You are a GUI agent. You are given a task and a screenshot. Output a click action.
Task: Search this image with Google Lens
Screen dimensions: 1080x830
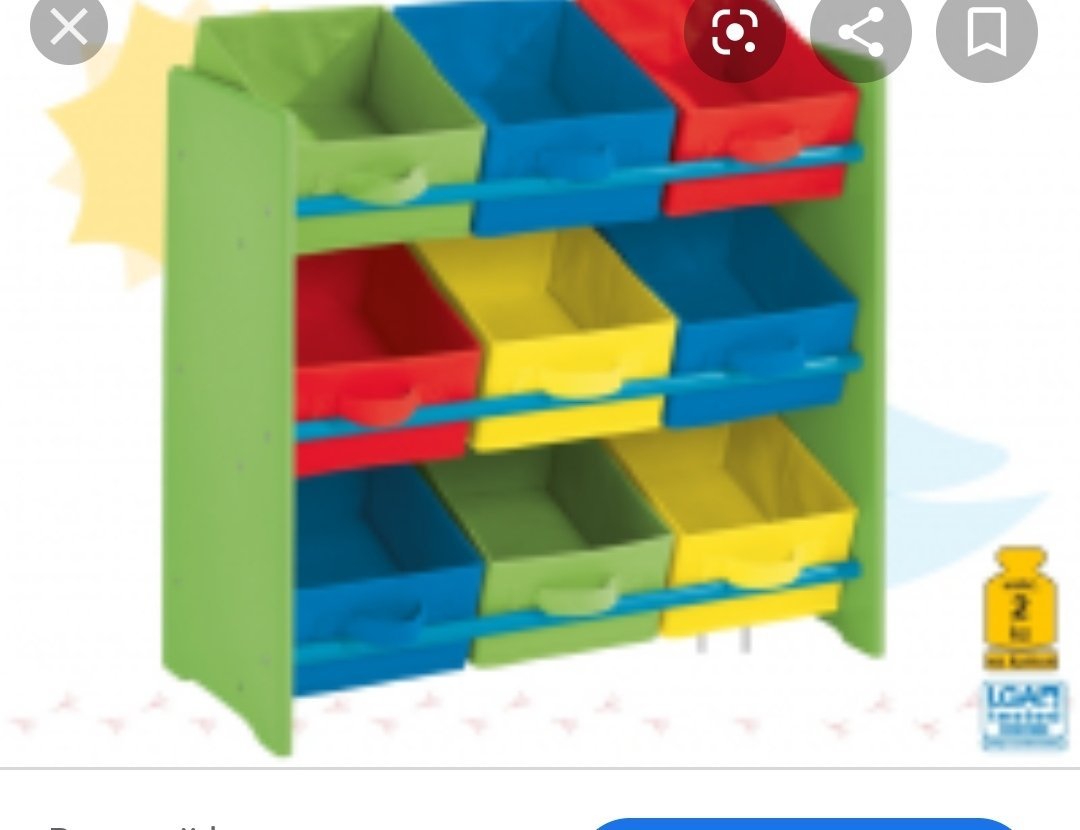(734, 32)
